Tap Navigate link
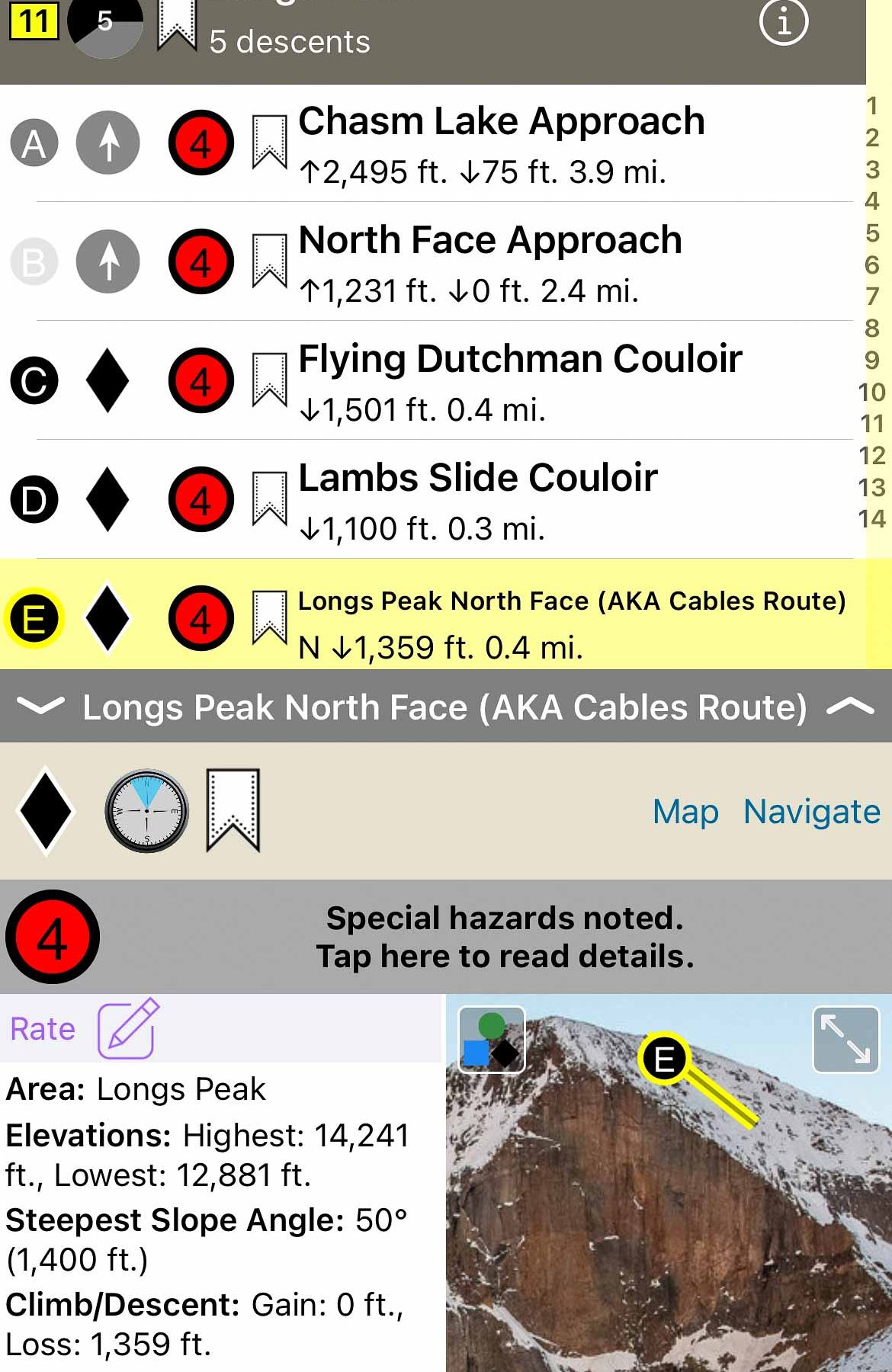The image size is (892, 1372). click(x=812, y=812)
